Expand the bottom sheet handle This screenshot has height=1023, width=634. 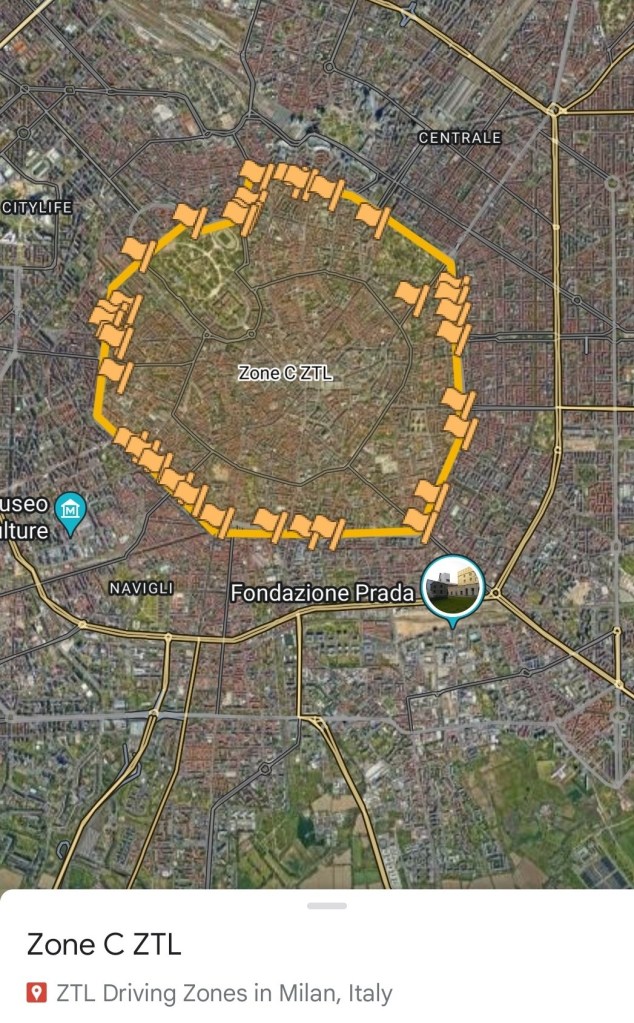(x=327, y=906)
